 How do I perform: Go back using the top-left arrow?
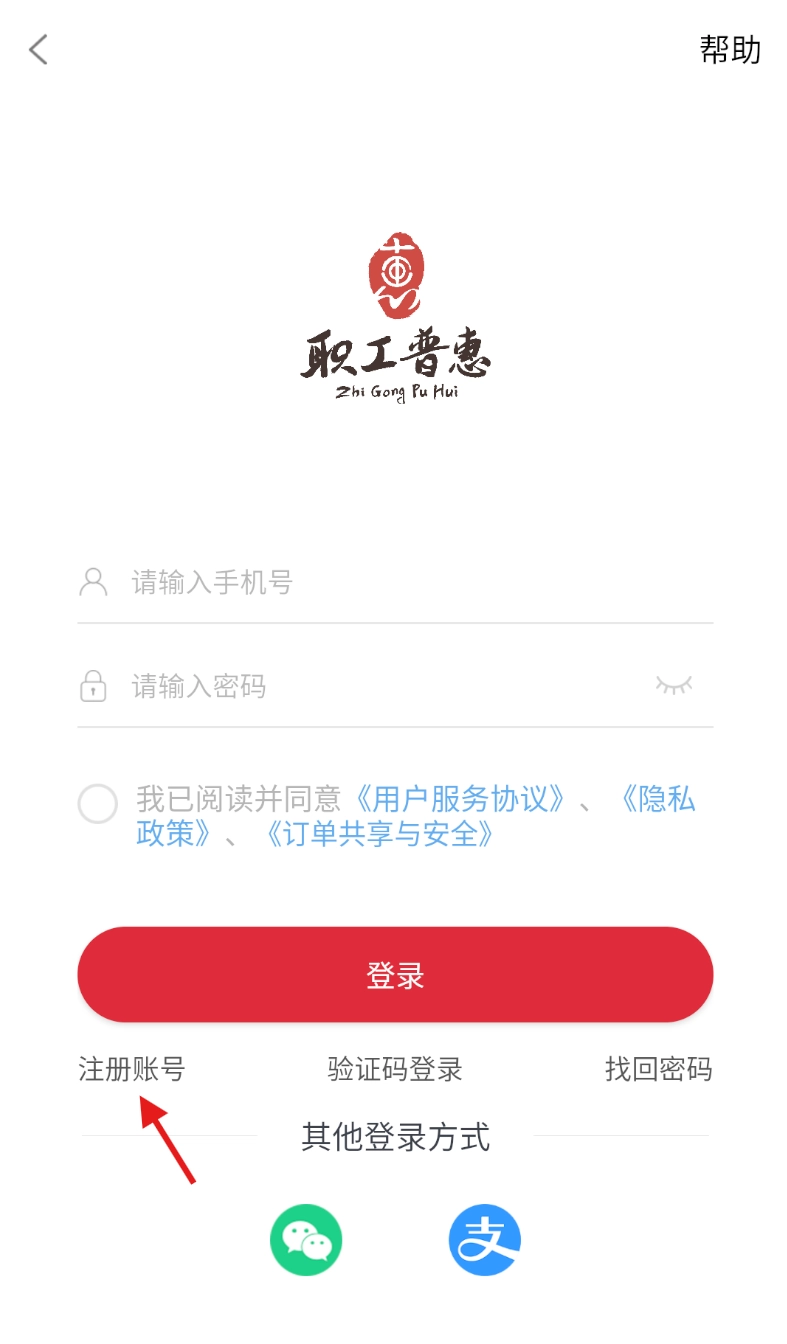pos(39,49)
